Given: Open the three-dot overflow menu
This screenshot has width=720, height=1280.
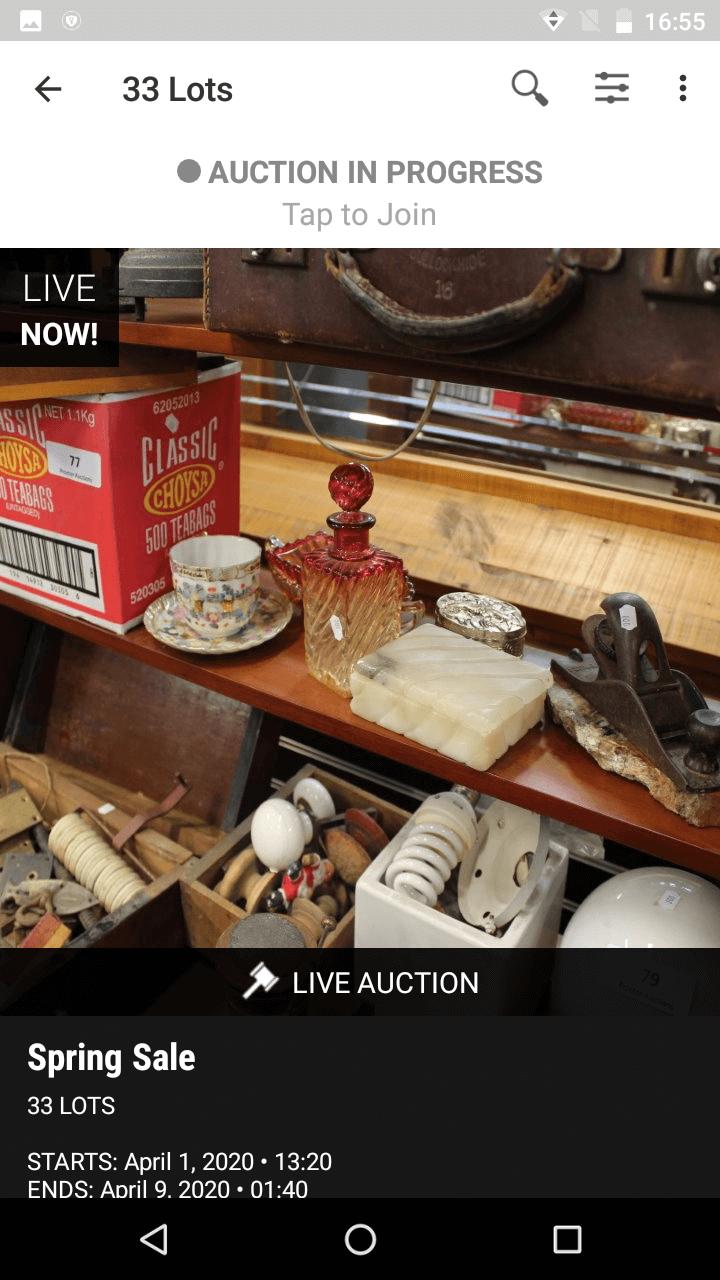Looking at the screenshot, I should [683, 89].
